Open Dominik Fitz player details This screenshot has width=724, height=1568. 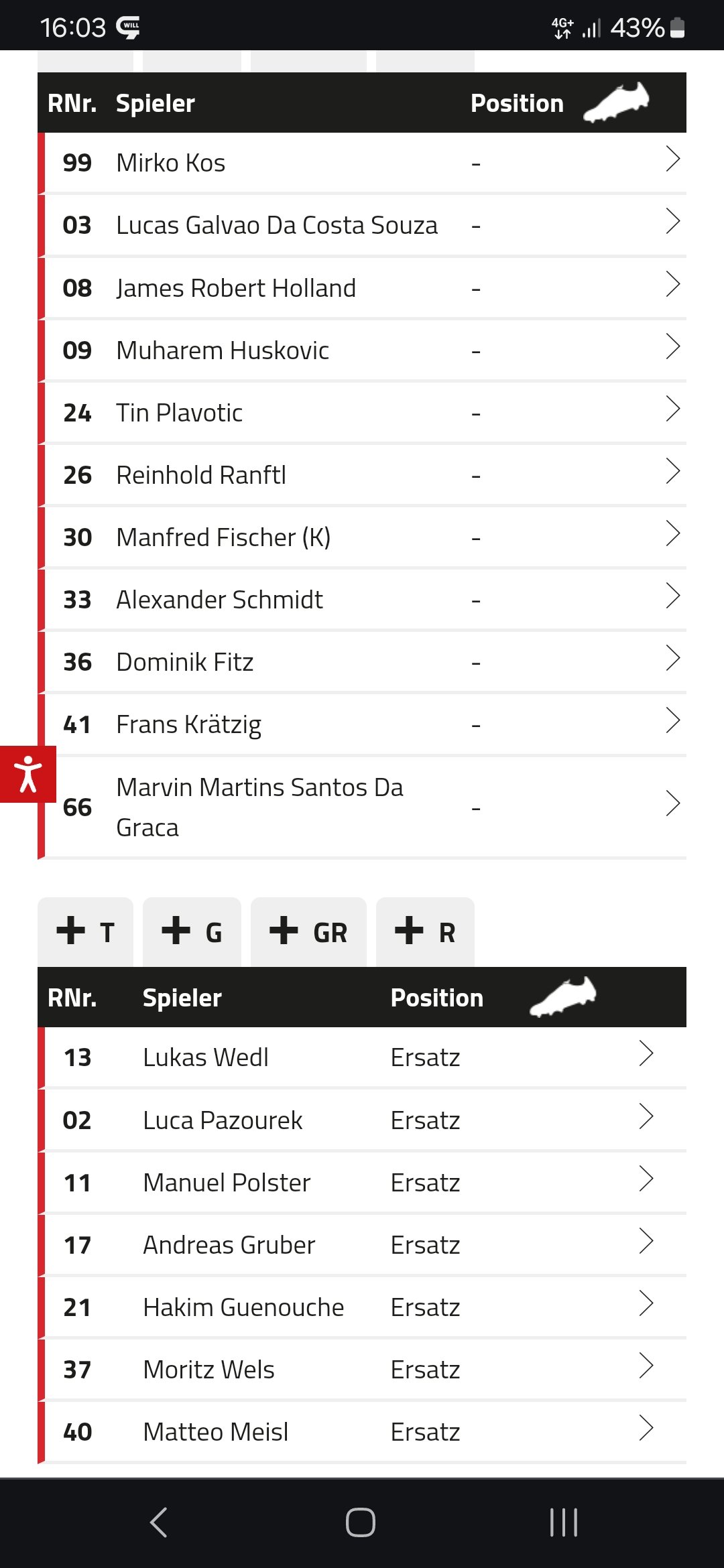tap(362, 661)
